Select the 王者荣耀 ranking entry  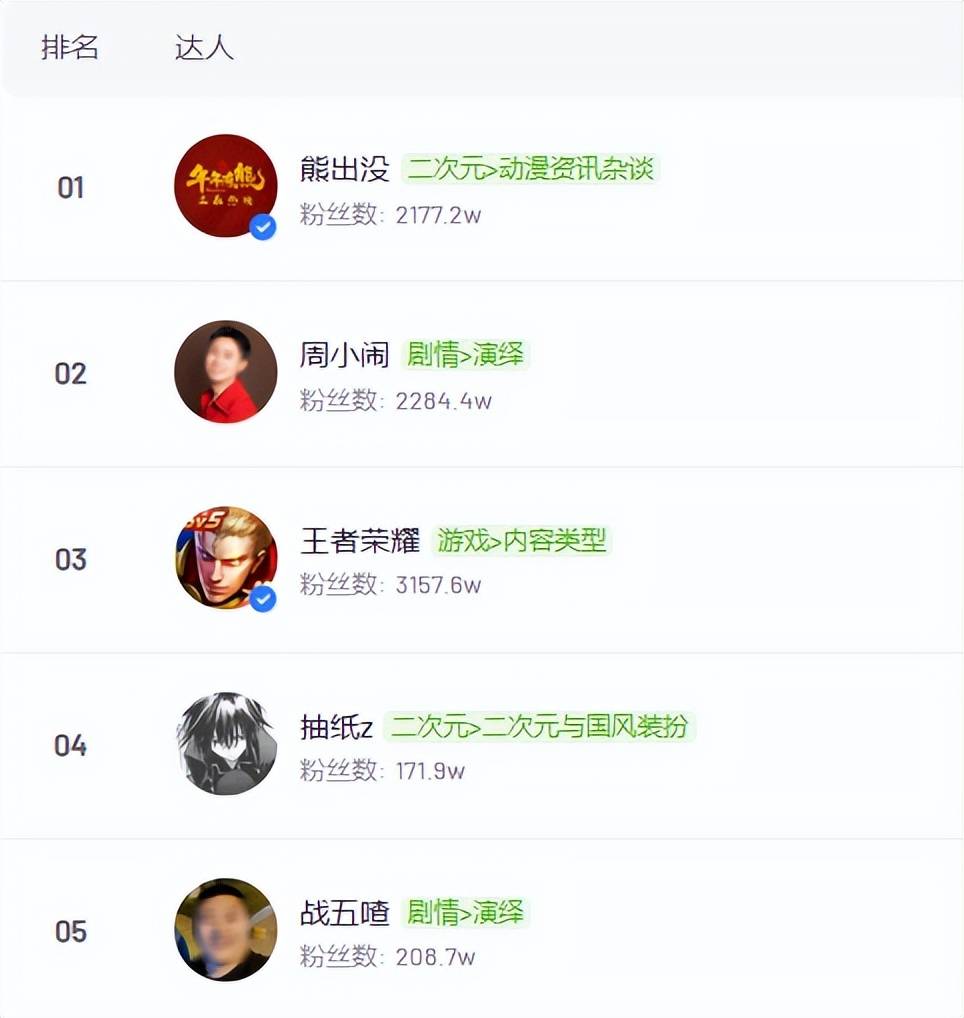point(359,541)
